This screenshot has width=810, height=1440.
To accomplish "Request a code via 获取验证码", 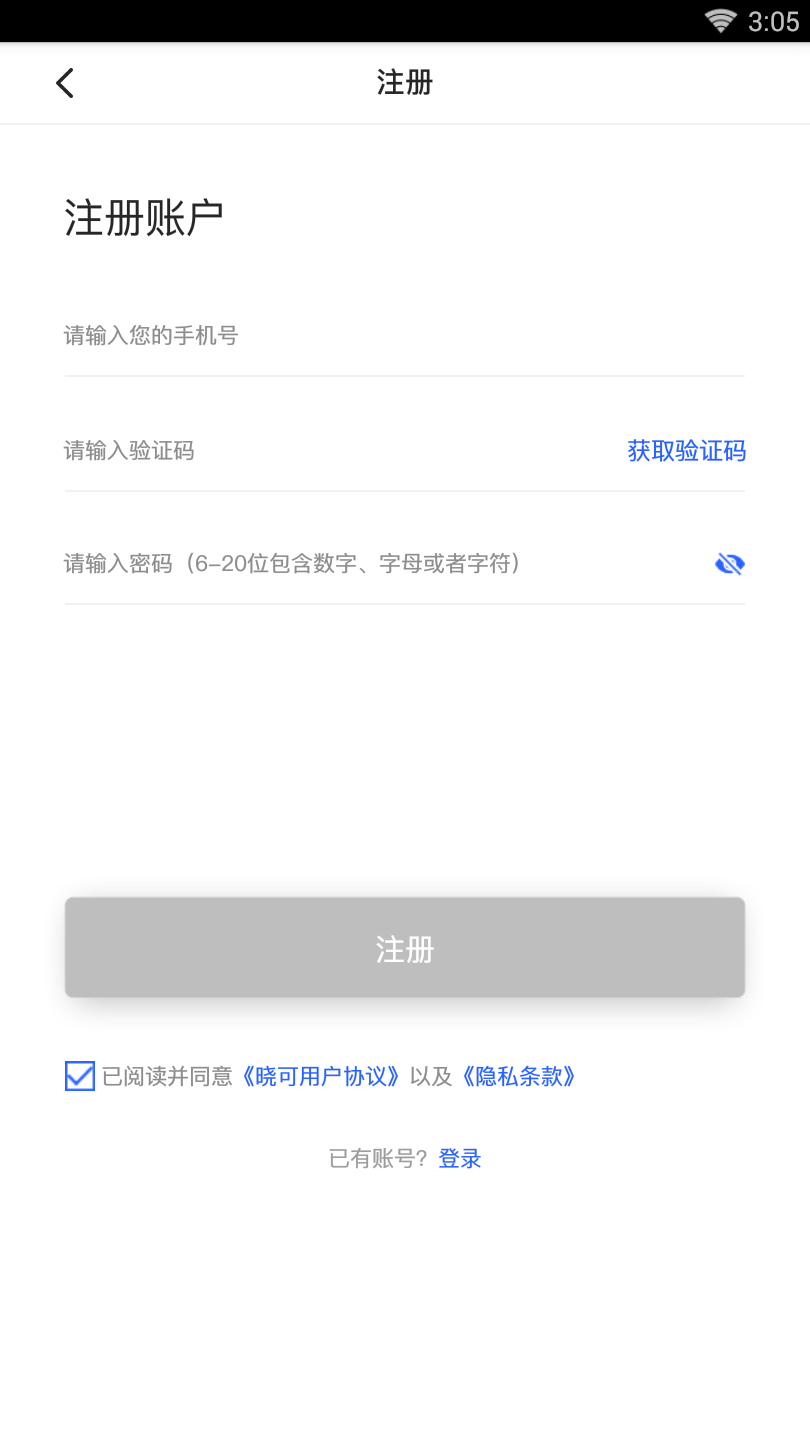I will [686, 451].
